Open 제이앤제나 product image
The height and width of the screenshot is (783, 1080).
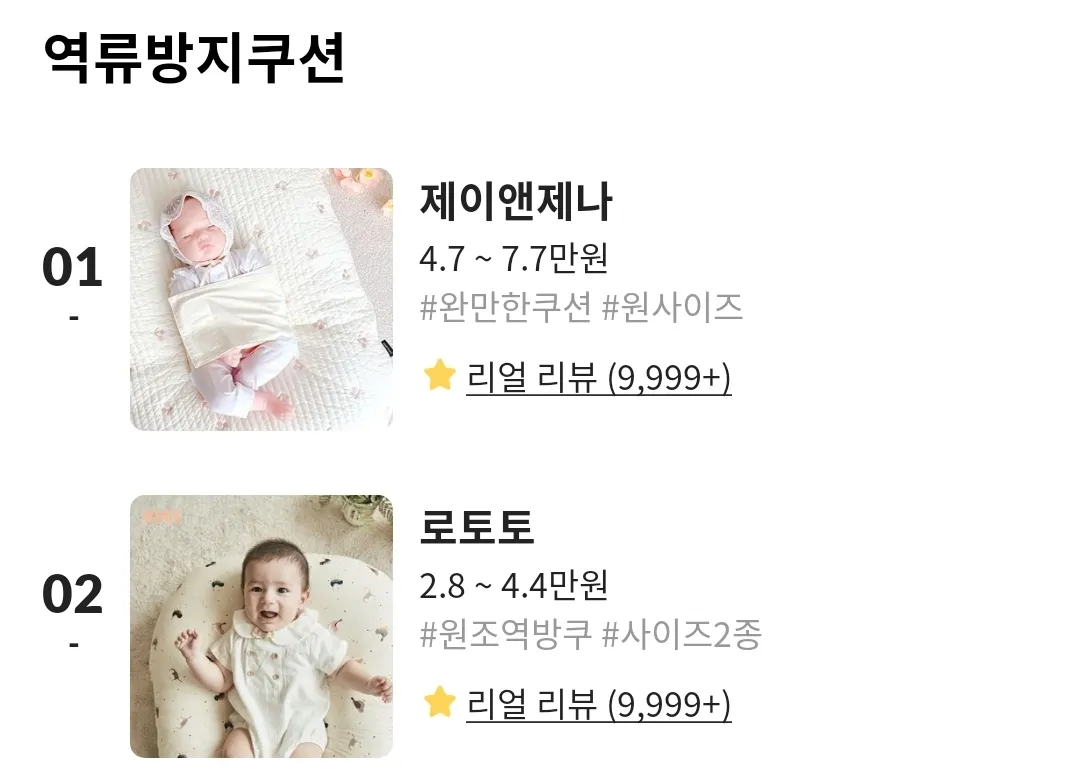[261, 299]
